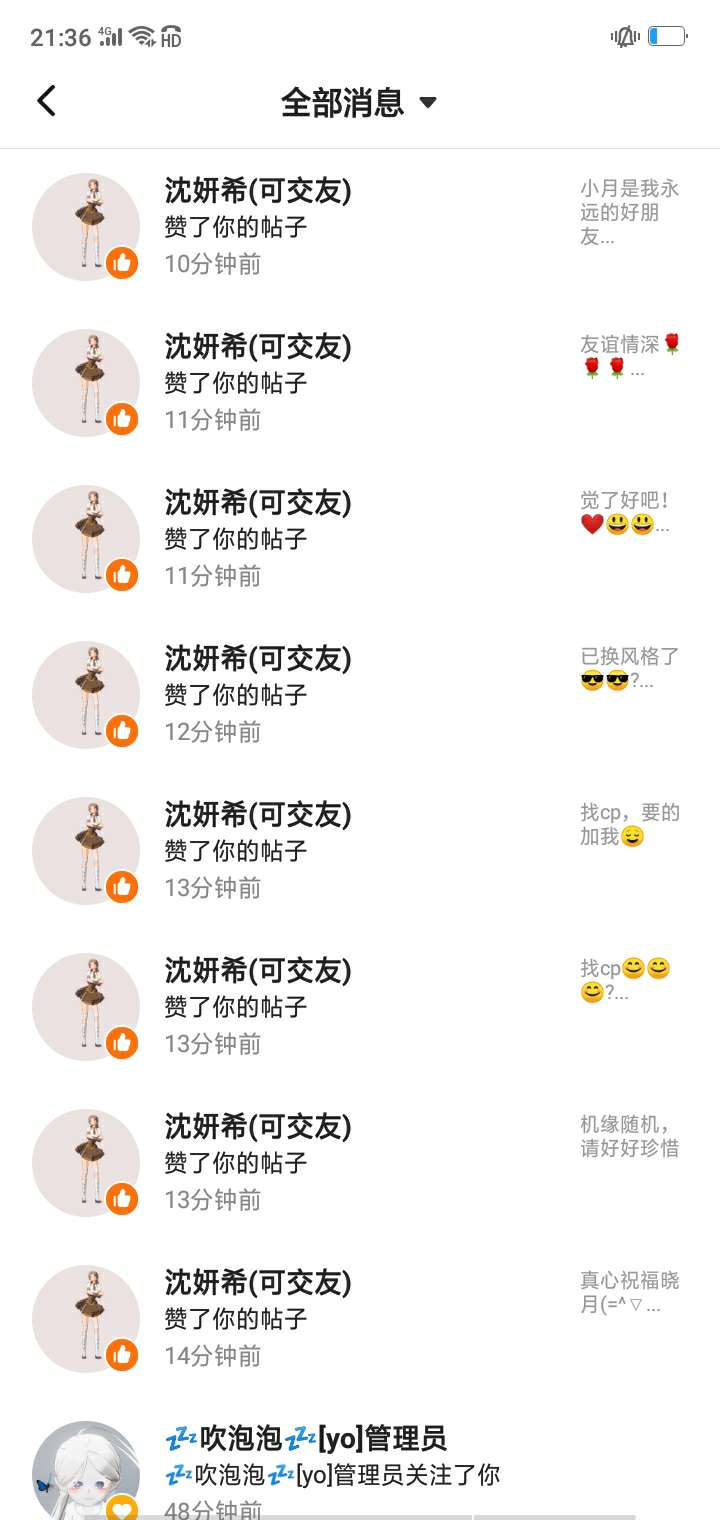
Task: Open the post preview 友谊情深
Action: (x=630, y=357)
